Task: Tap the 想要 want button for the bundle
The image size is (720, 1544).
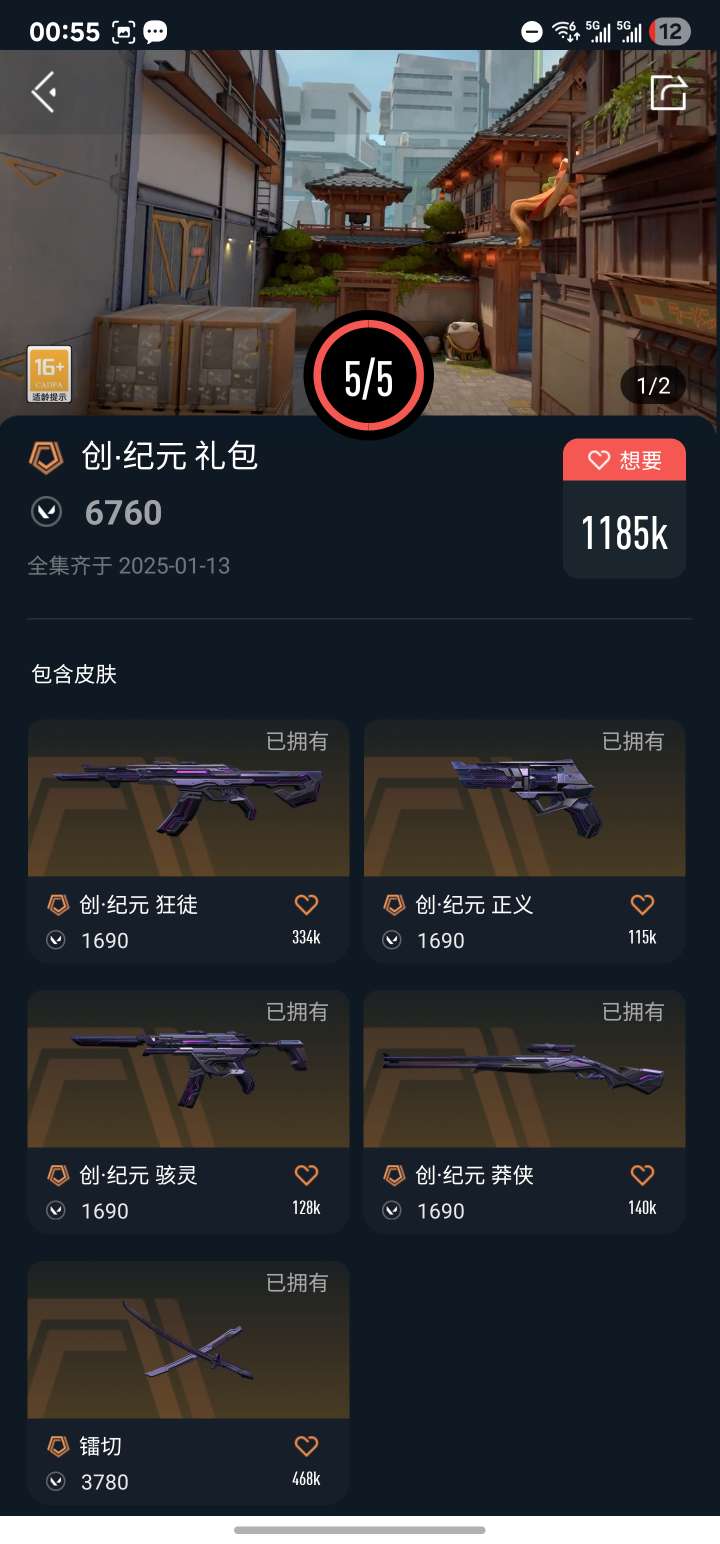Action: [625, 460]
